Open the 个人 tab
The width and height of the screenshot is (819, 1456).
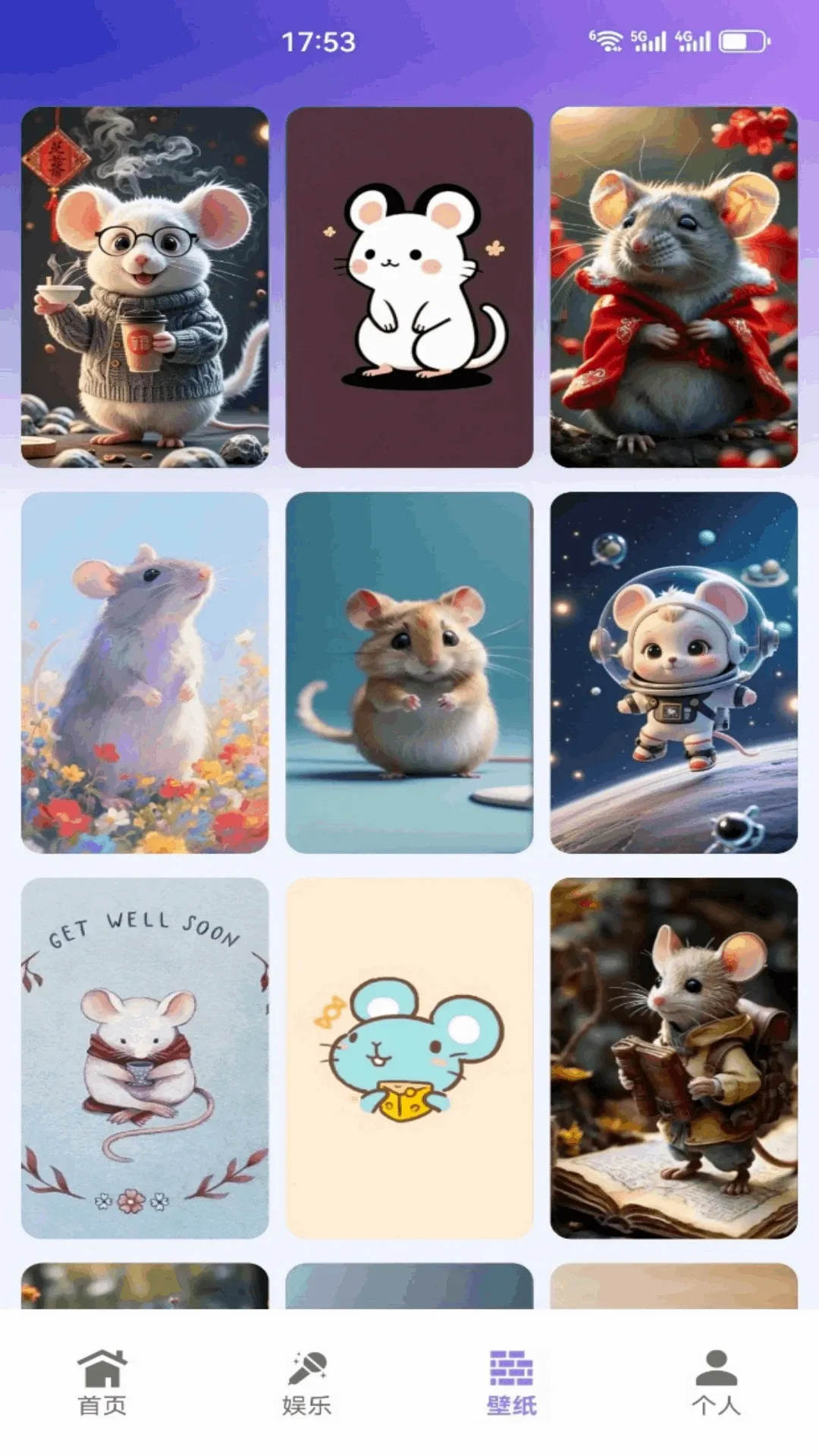717,1382
